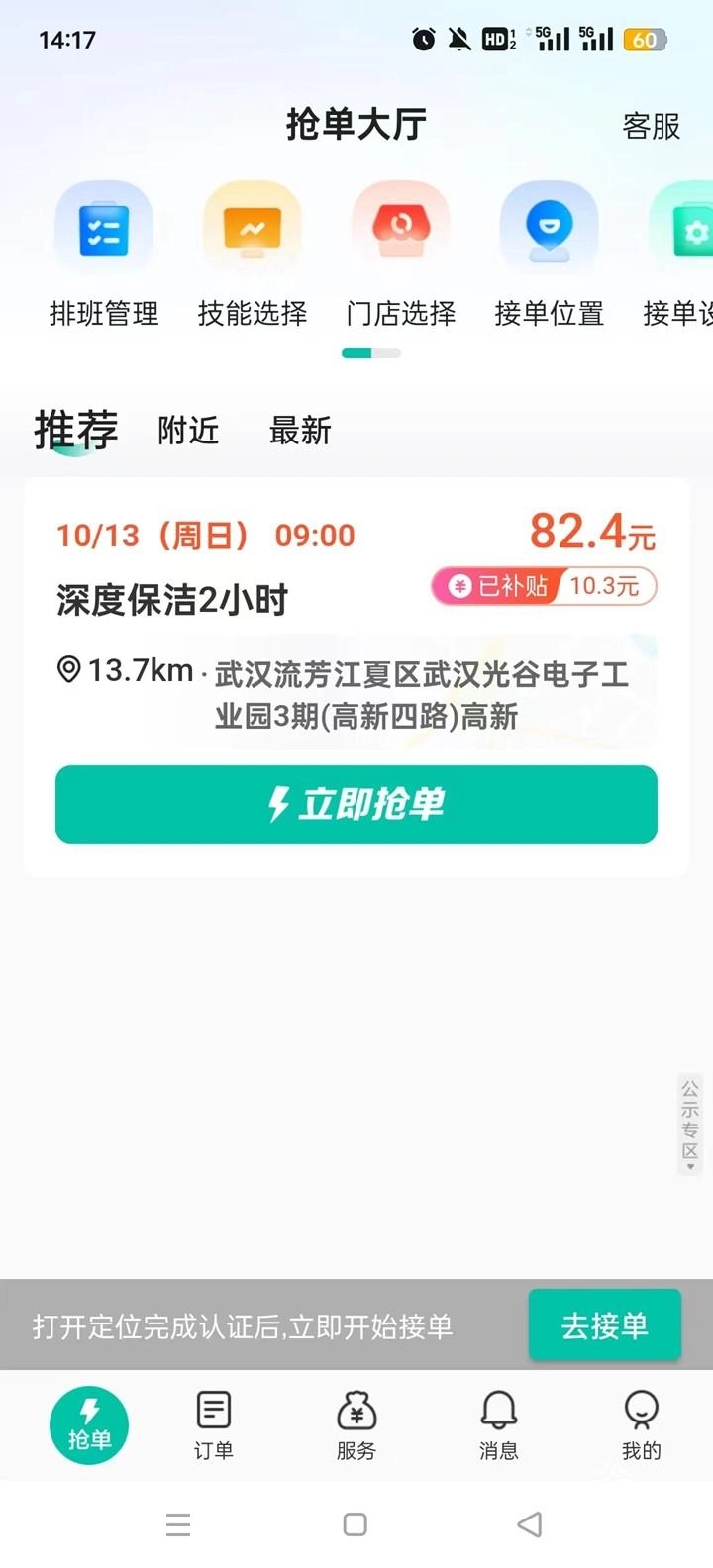
Task: Go to the 订单 tab
Action: point(214,1425)
